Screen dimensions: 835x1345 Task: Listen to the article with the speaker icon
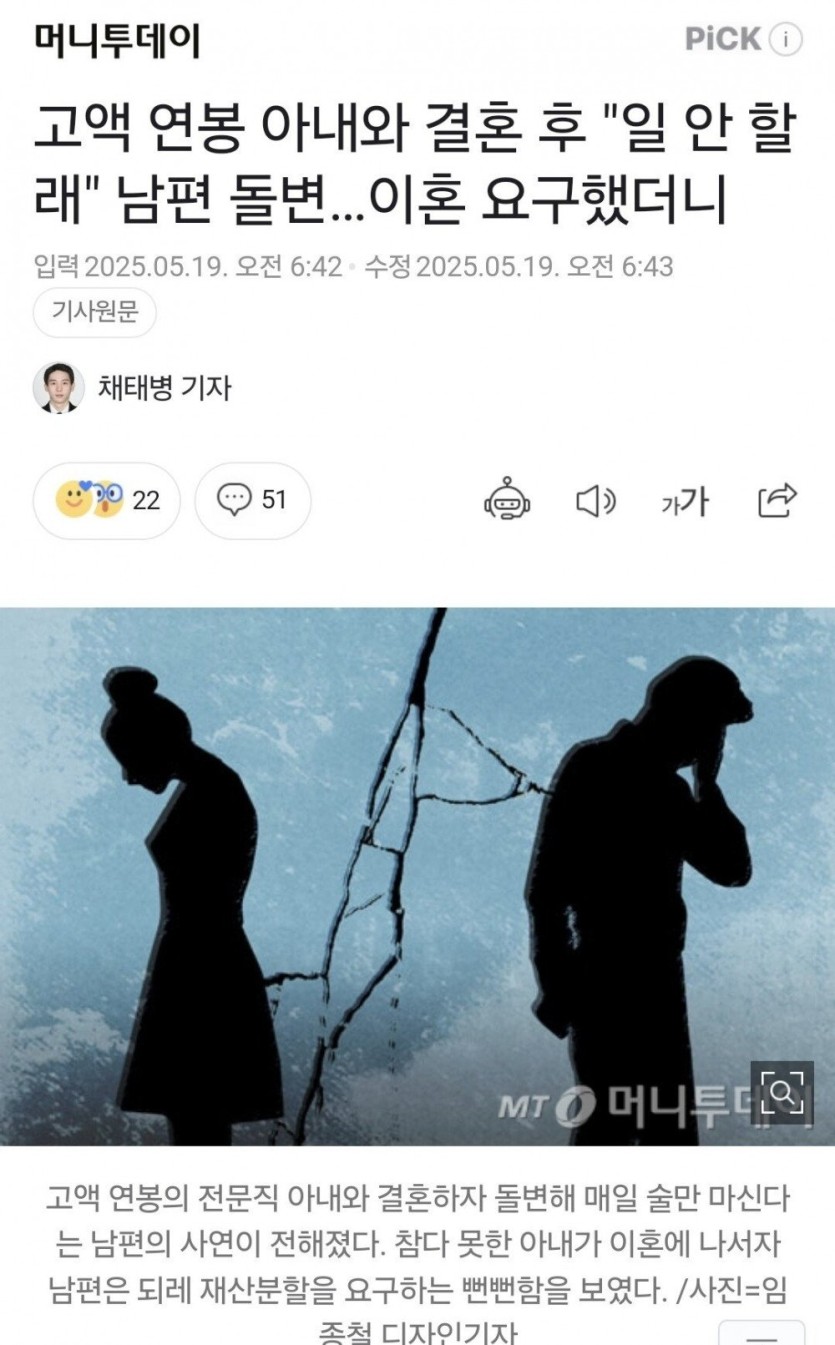(x=596, y=500)
